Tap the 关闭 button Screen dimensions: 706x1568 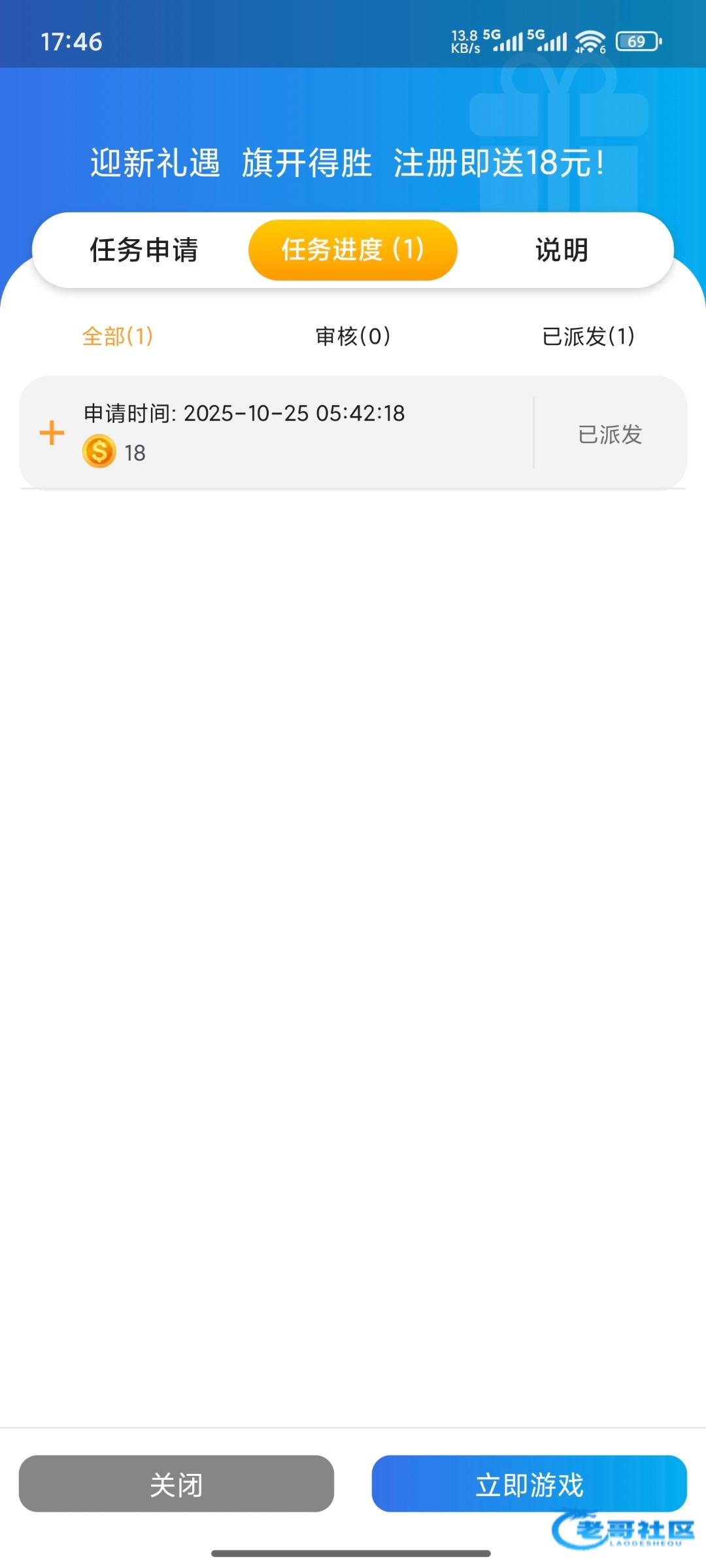(176, 1483)
